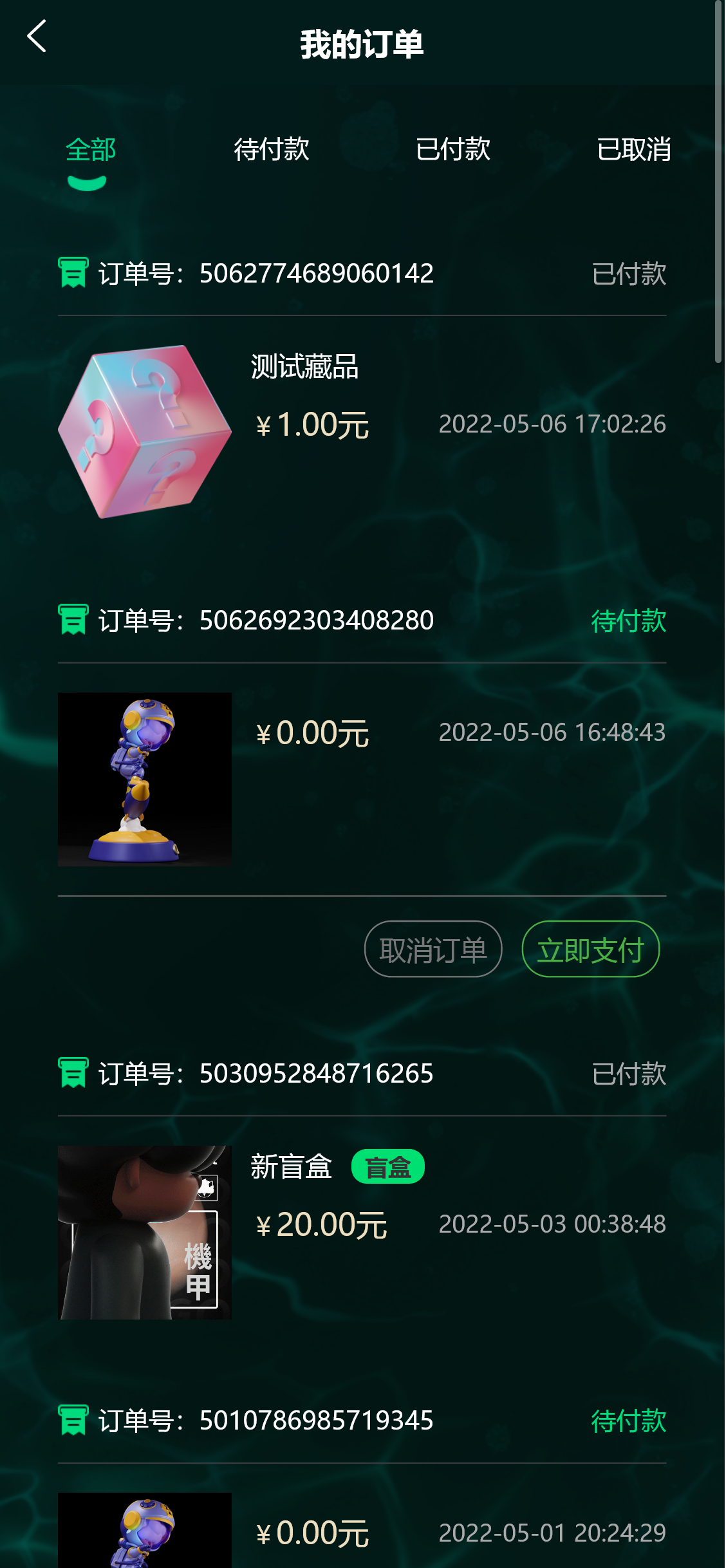The width and height of the screenshot is (726, 1568).
Task: Select the 已付款 status on the first order
Action: 629,274
